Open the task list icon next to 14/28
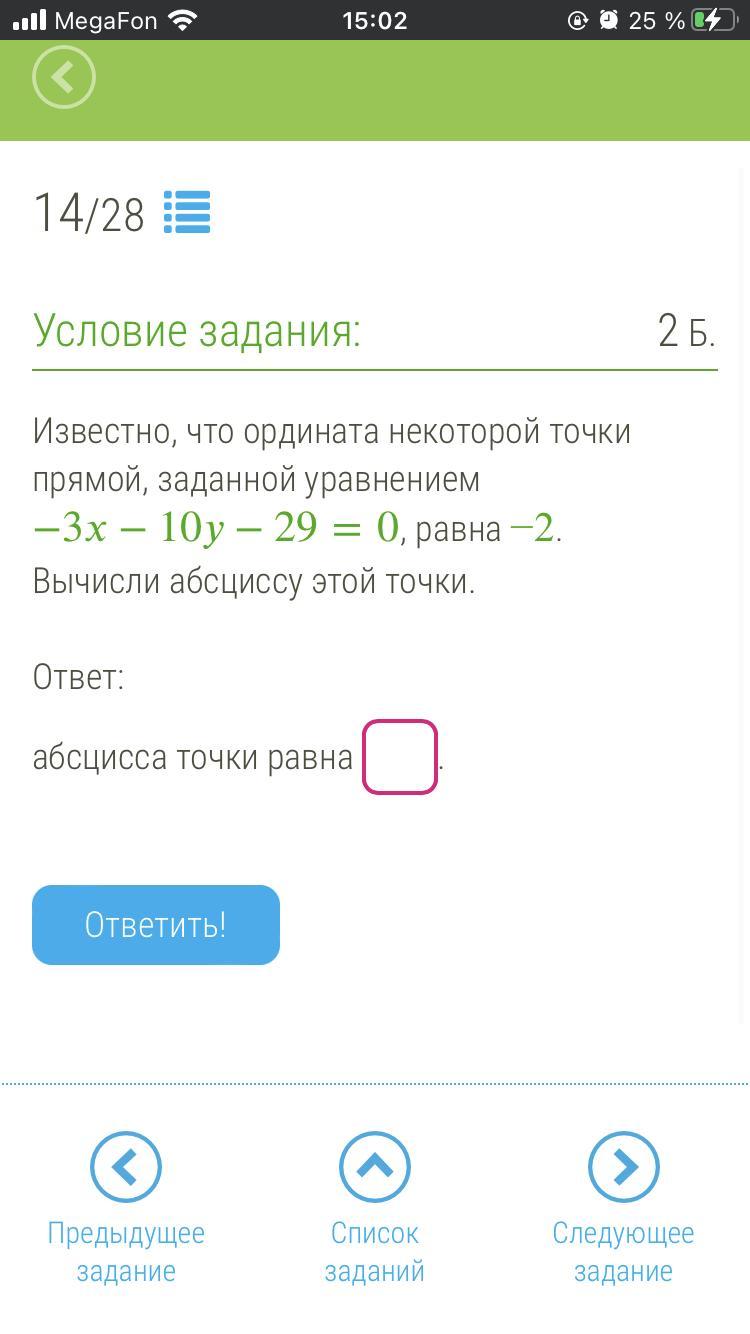 tap(187, 212)
